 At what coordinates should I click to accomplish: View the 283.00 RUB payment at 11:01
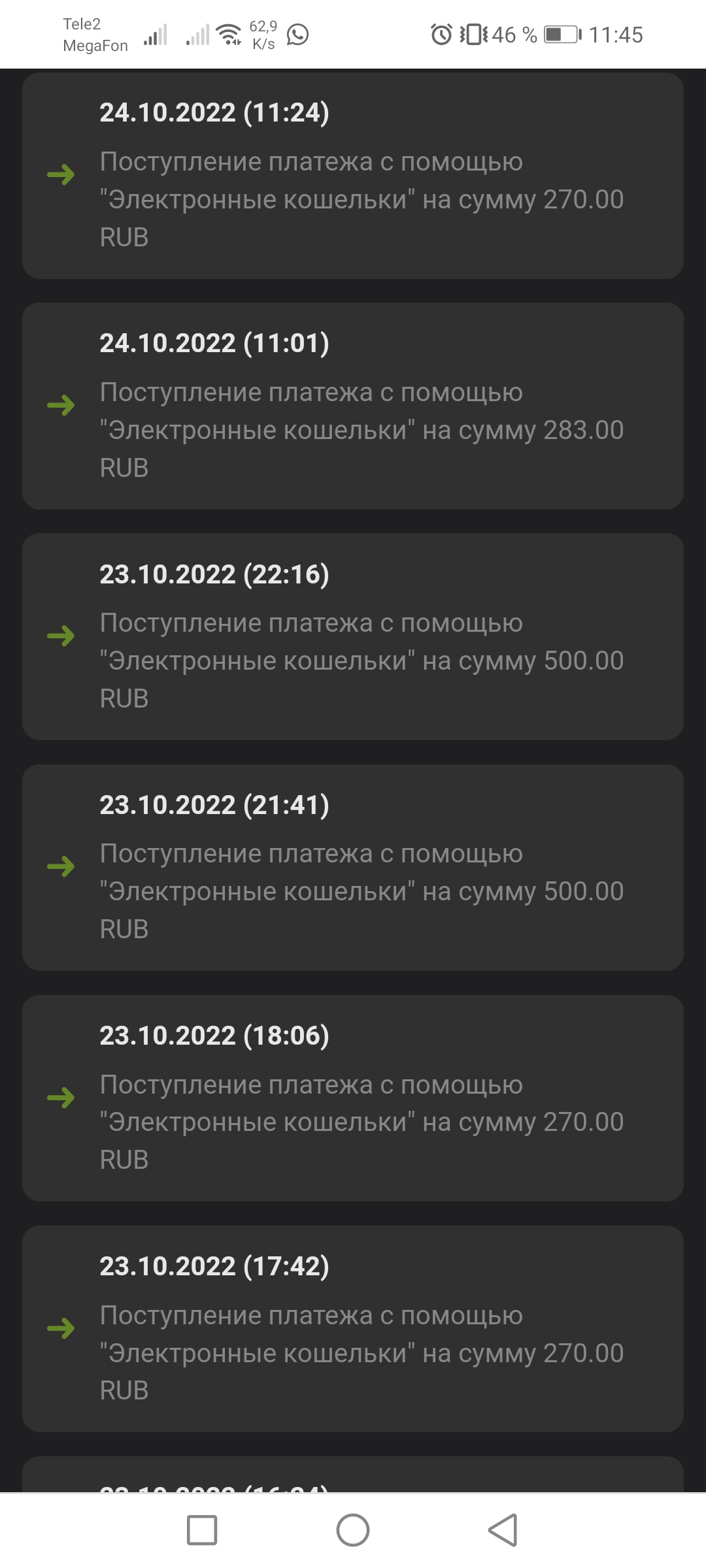tap(353, 406)
